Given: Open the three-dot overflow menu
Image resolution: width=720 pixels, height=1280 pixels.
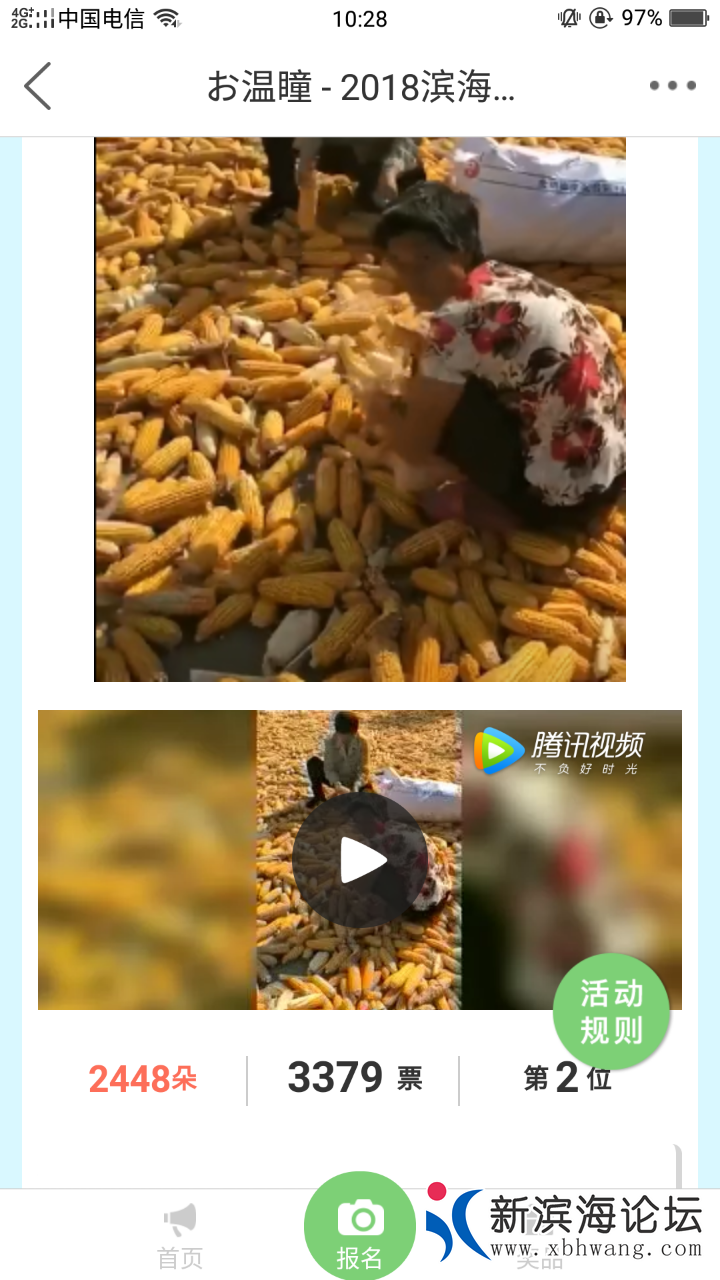Looking at the screenshot, I should [672, 86].
